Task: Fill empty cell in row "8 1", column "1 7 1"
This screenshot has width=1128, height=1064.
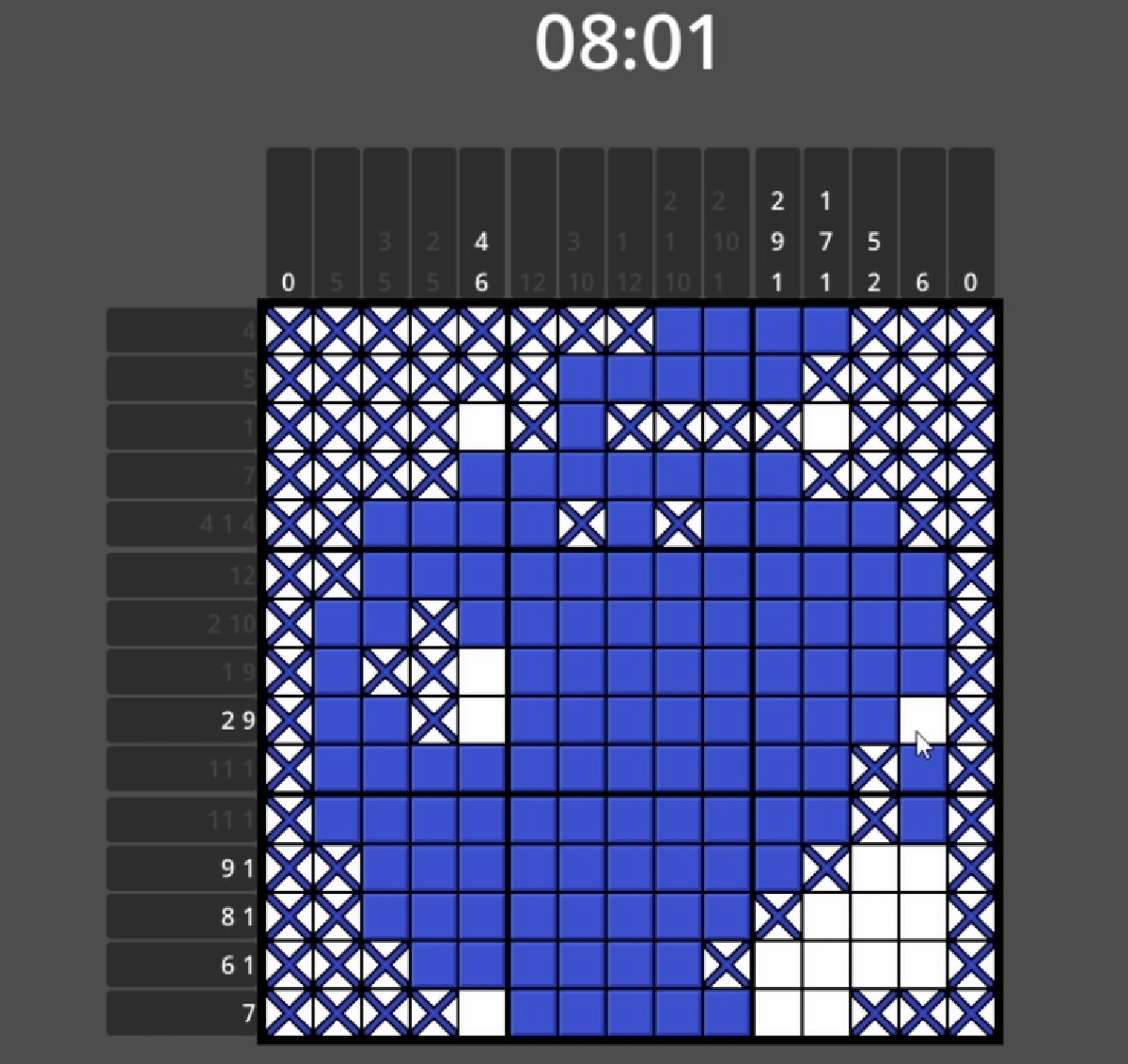Action: [825, 916]
